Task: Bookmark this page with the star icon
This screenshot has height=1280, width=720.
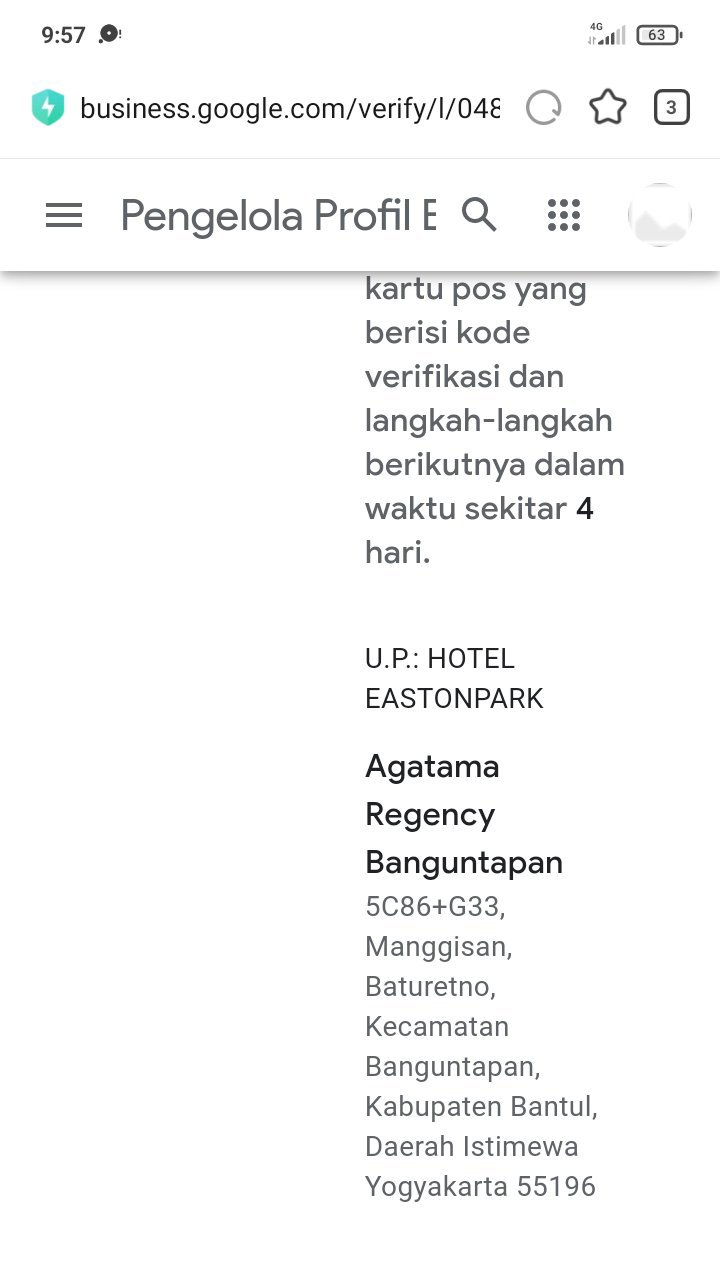Action: tap(608, 108)
